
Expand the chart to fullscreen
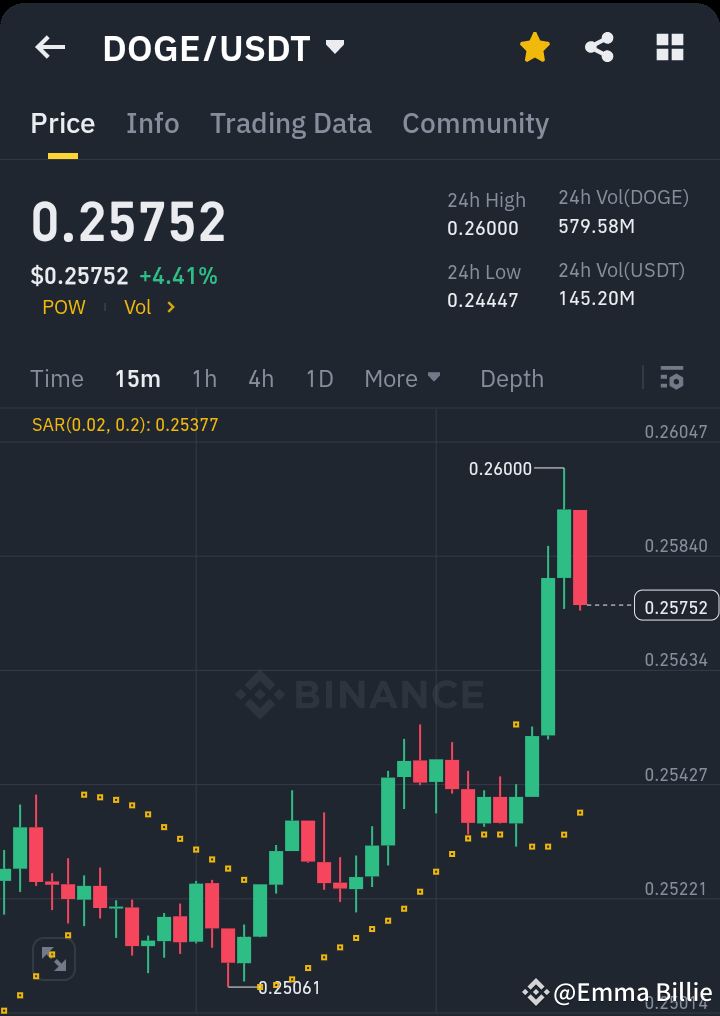click(54, 959)
